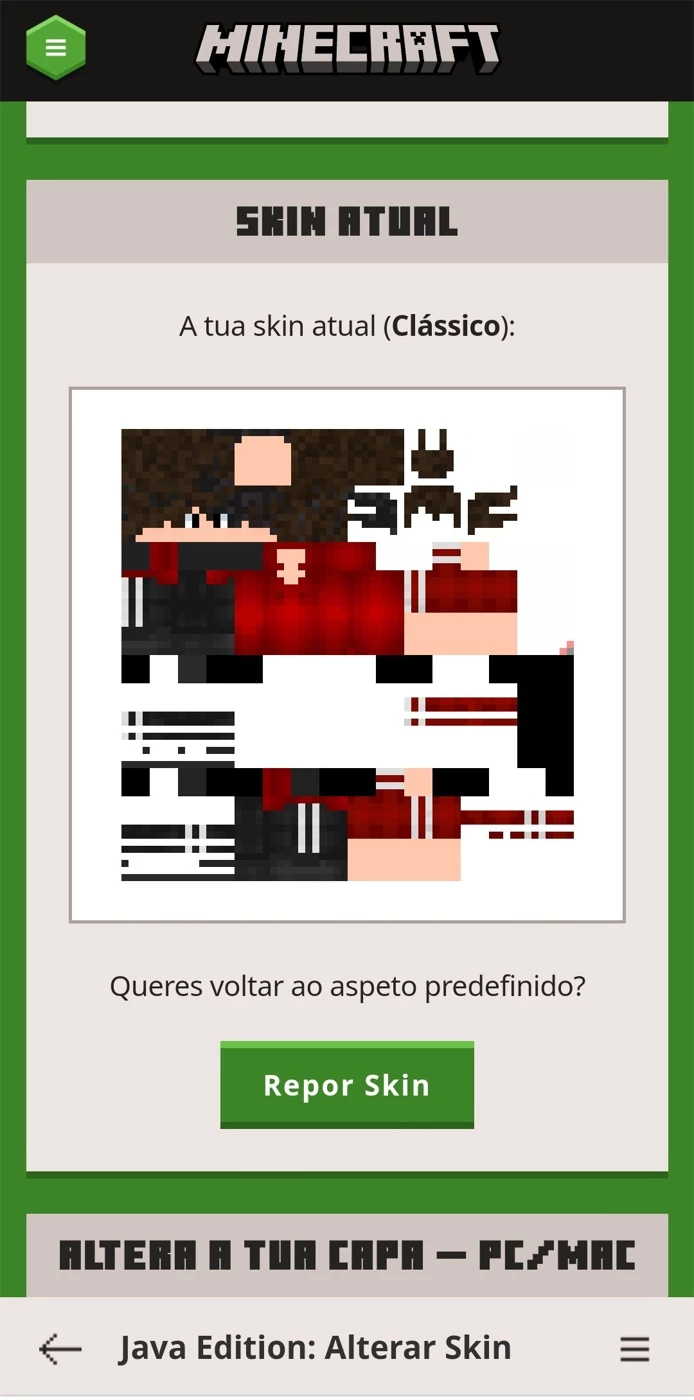Tap the Repor Skin button

[347, 1085]
